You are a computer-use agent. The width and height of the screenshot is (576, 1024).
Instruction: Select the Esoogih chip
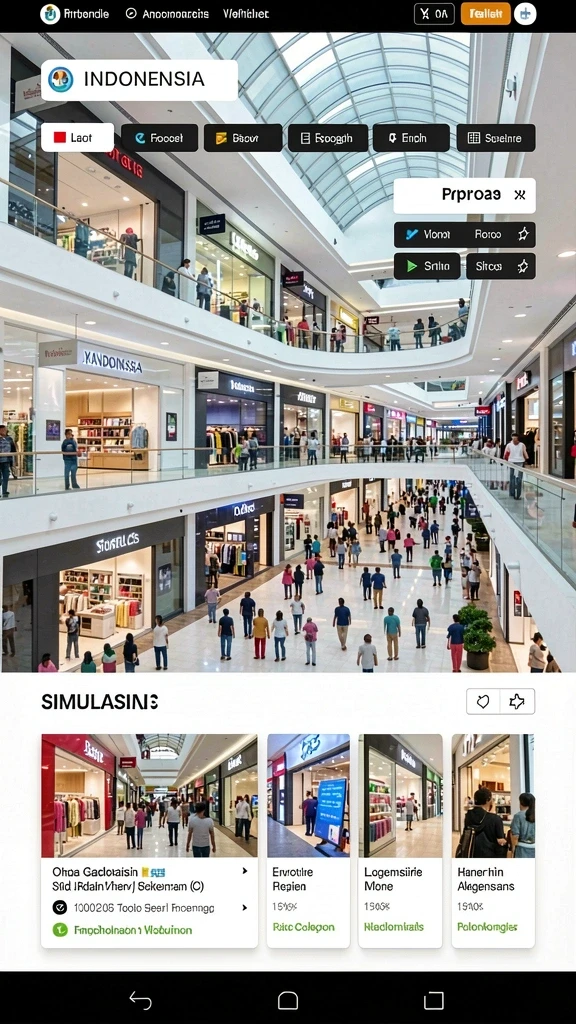click(x=327, y=138)
